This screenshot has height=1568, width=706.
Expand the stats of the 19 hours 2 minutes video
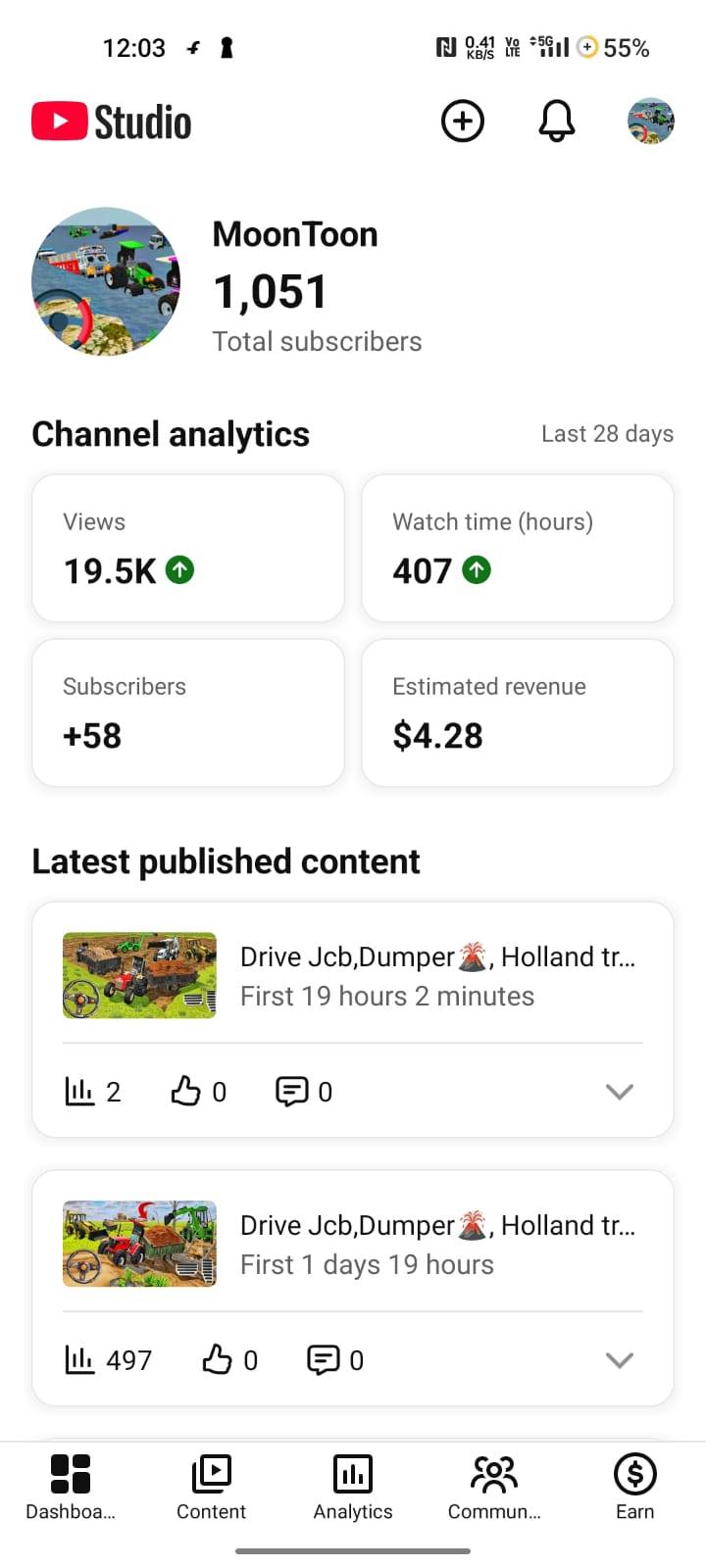pyautogui.click(x=619, y=1092)
